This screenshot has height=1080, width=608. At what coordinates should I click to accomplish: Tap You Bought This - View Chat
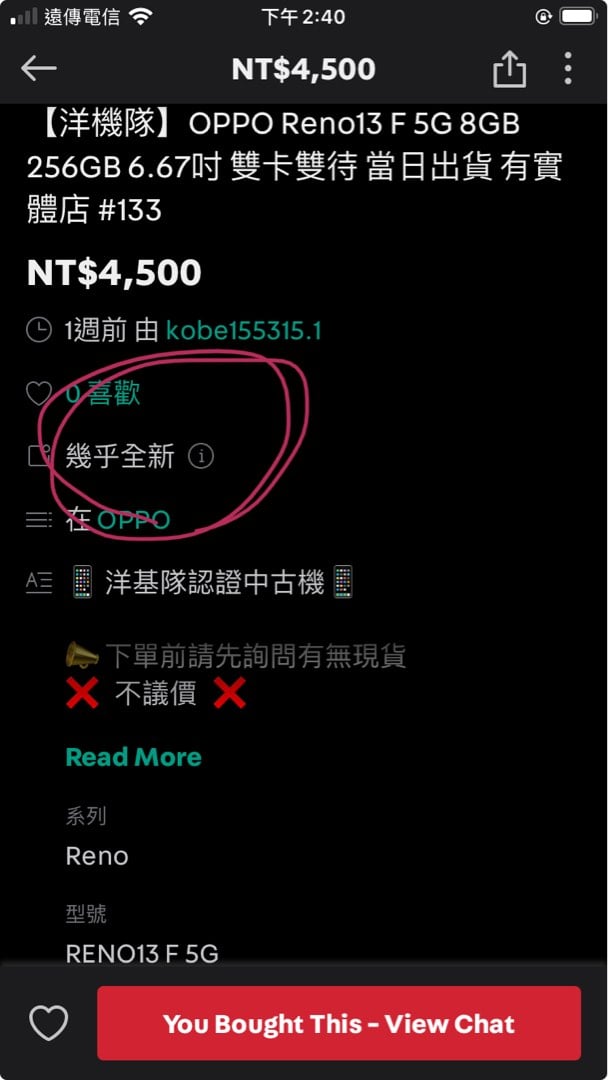tap(338, 1023)
